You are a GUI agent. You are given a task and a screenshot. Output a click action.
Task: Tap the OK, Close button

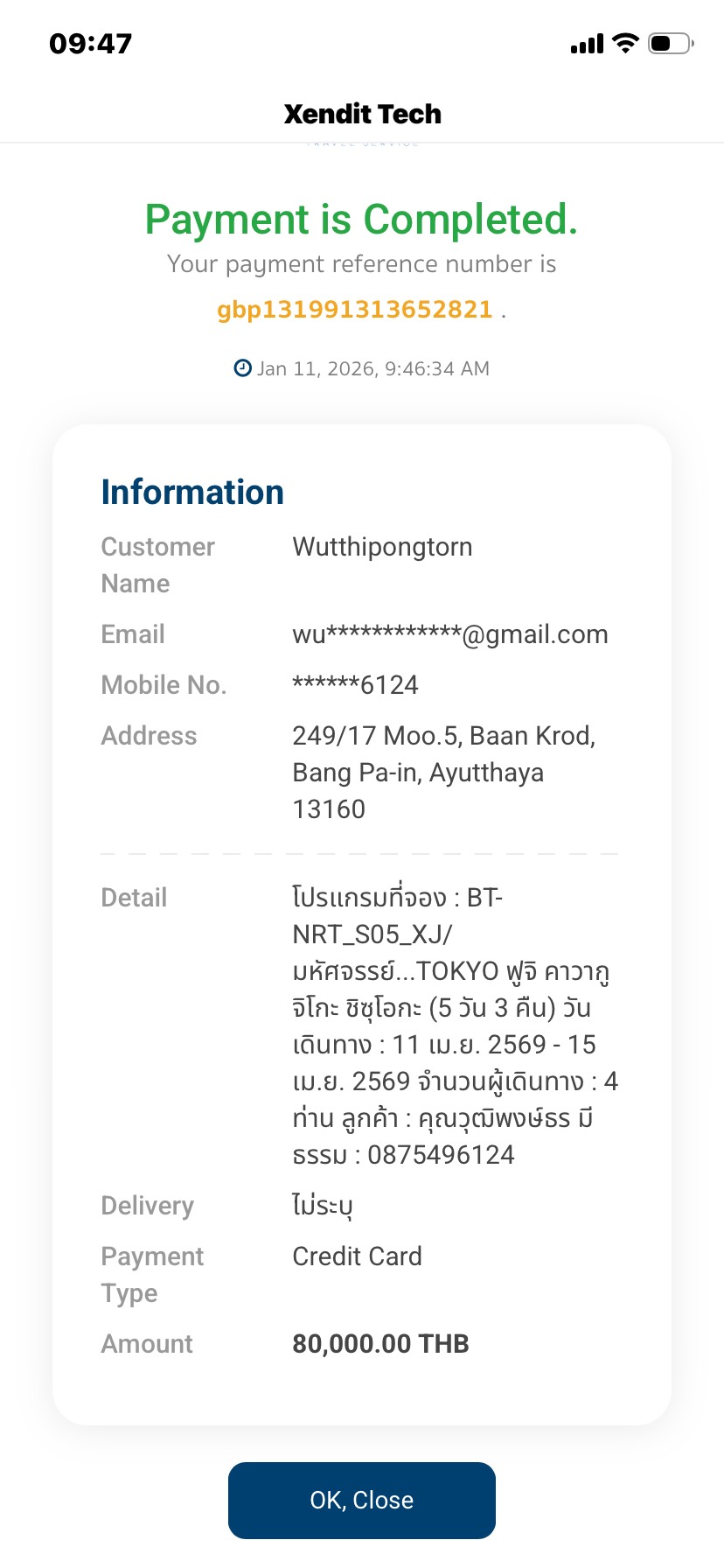pos(361,1500)
